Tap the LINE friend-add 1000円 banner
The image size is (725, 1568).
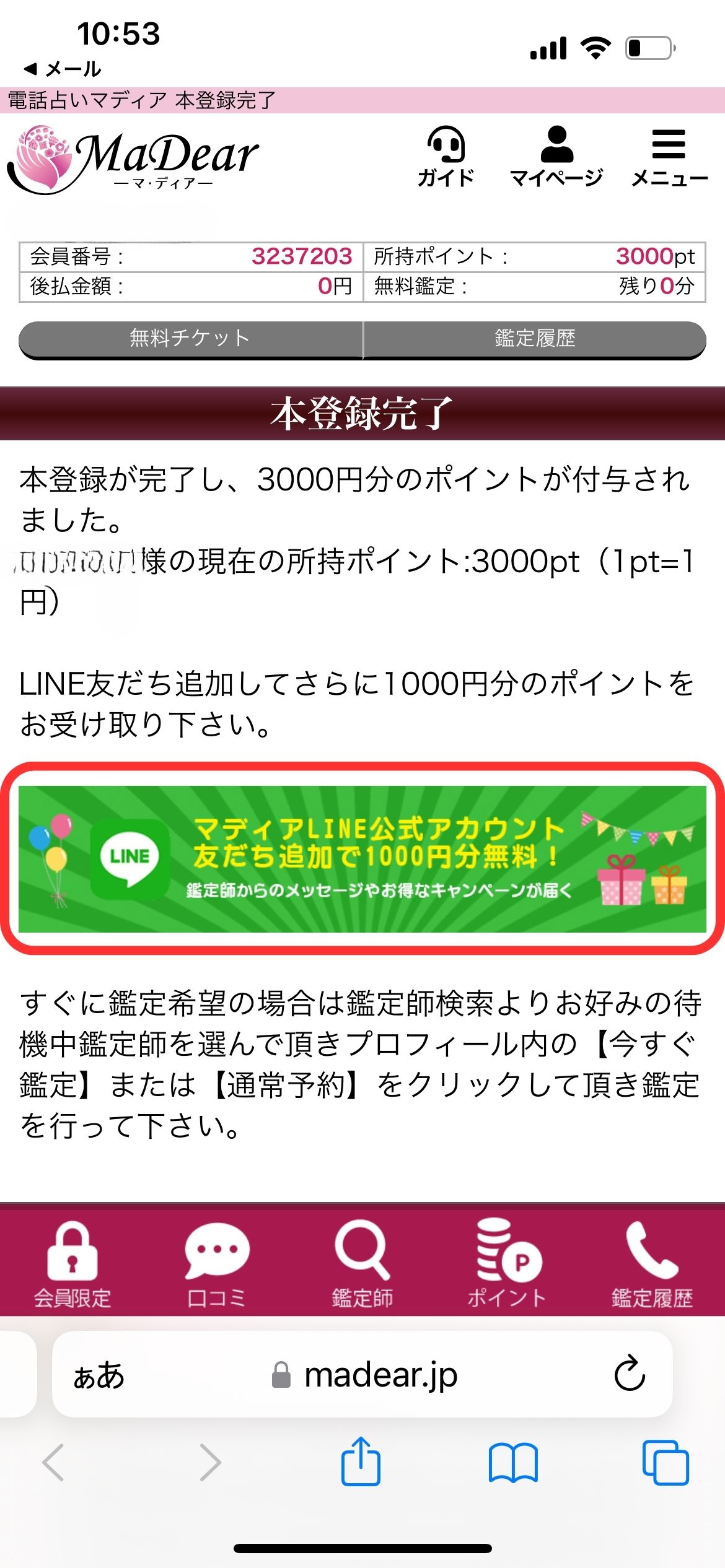click(362, 858)
